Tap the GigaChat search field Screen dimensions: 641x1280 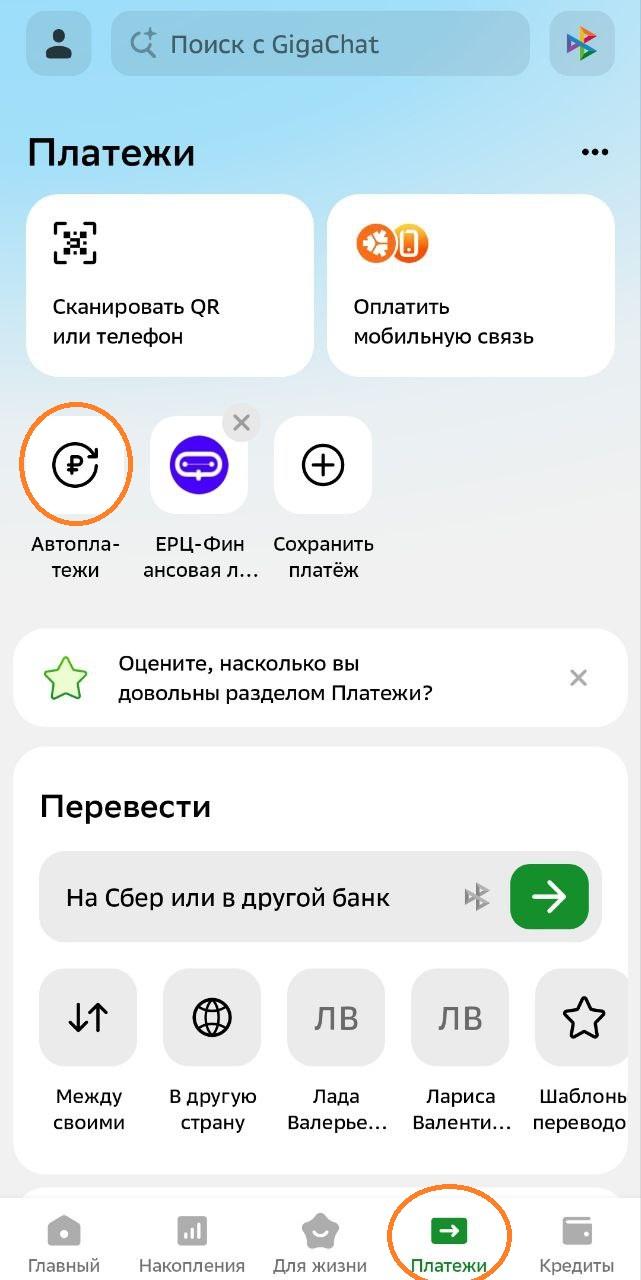[320, 44]
